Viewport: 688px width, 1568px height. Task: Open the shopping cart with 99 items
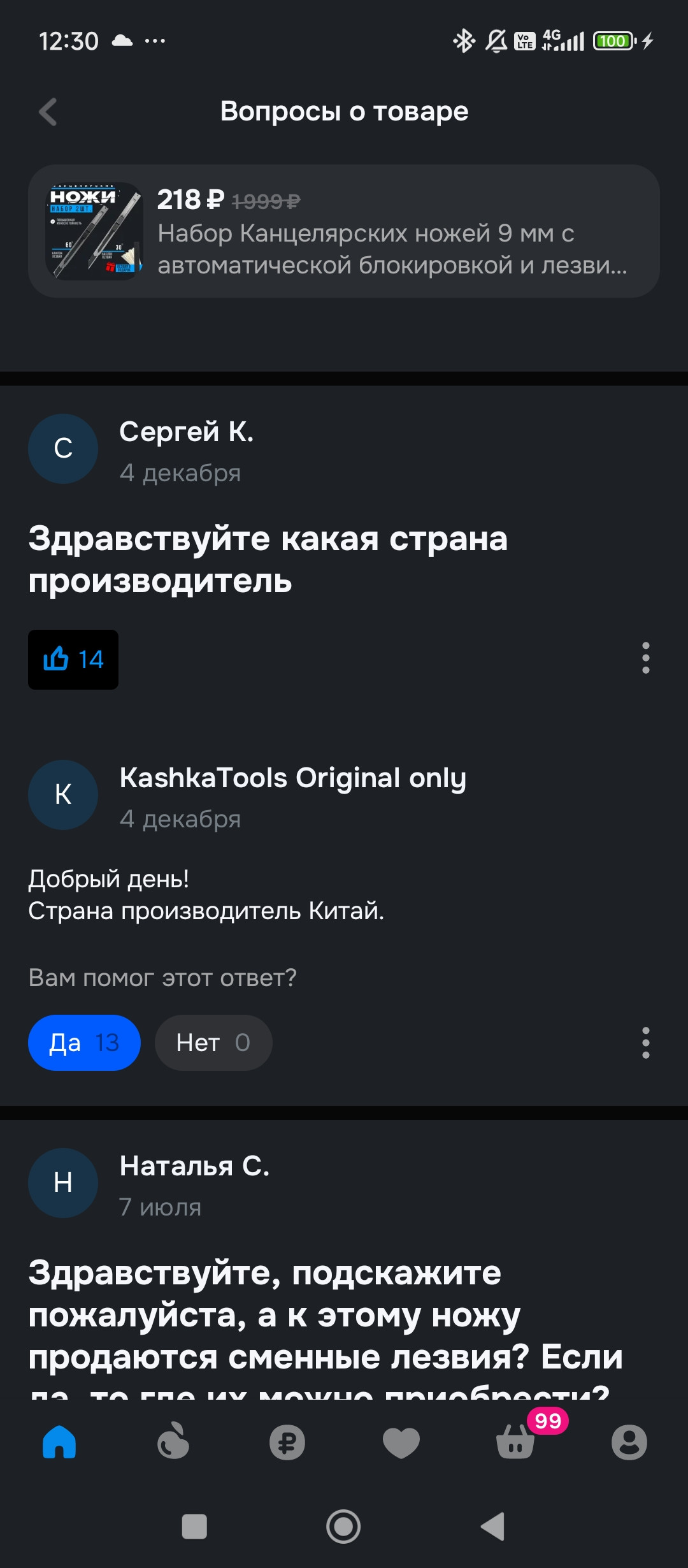515,1442
